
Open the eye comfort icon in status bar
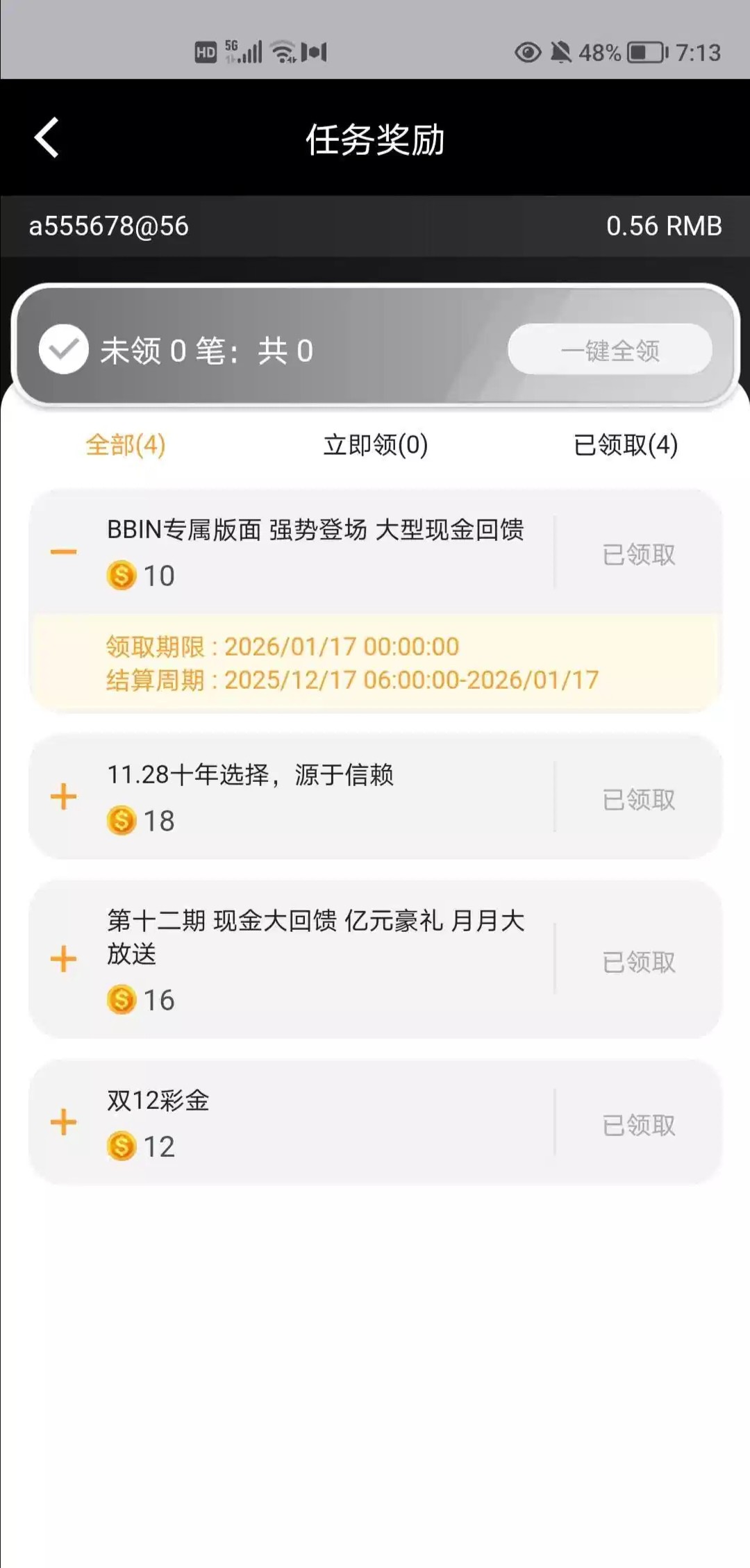tap(528, 51)
